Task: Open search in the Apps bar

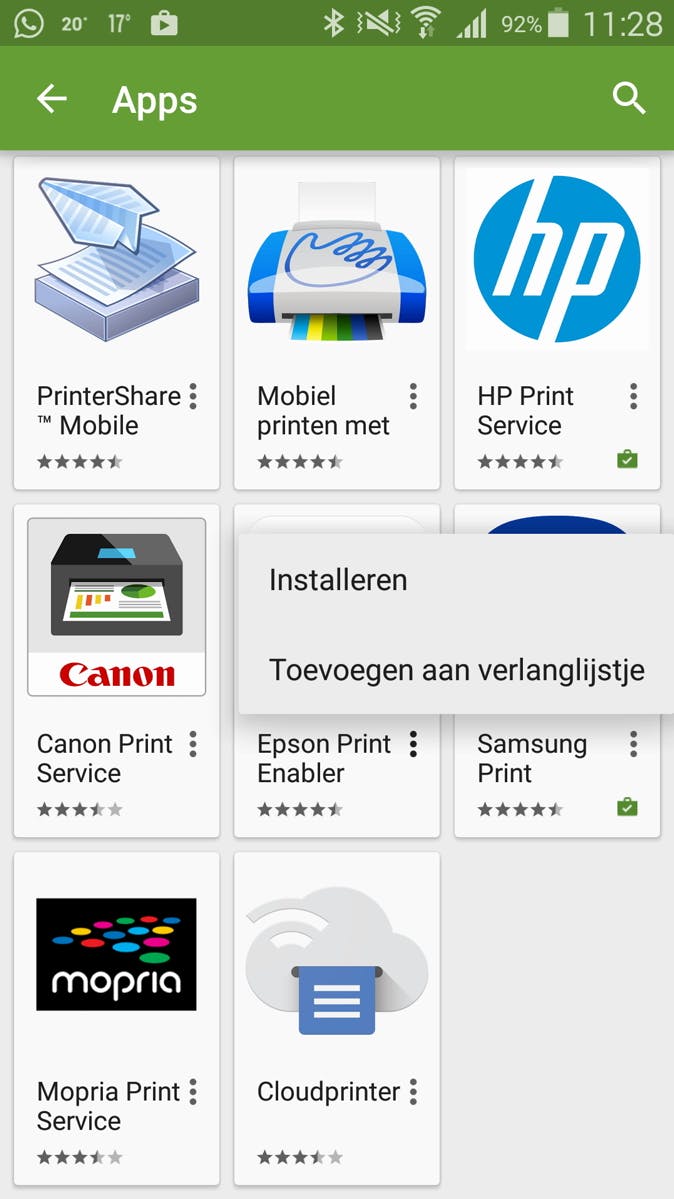Action: [x=628, y=99]
